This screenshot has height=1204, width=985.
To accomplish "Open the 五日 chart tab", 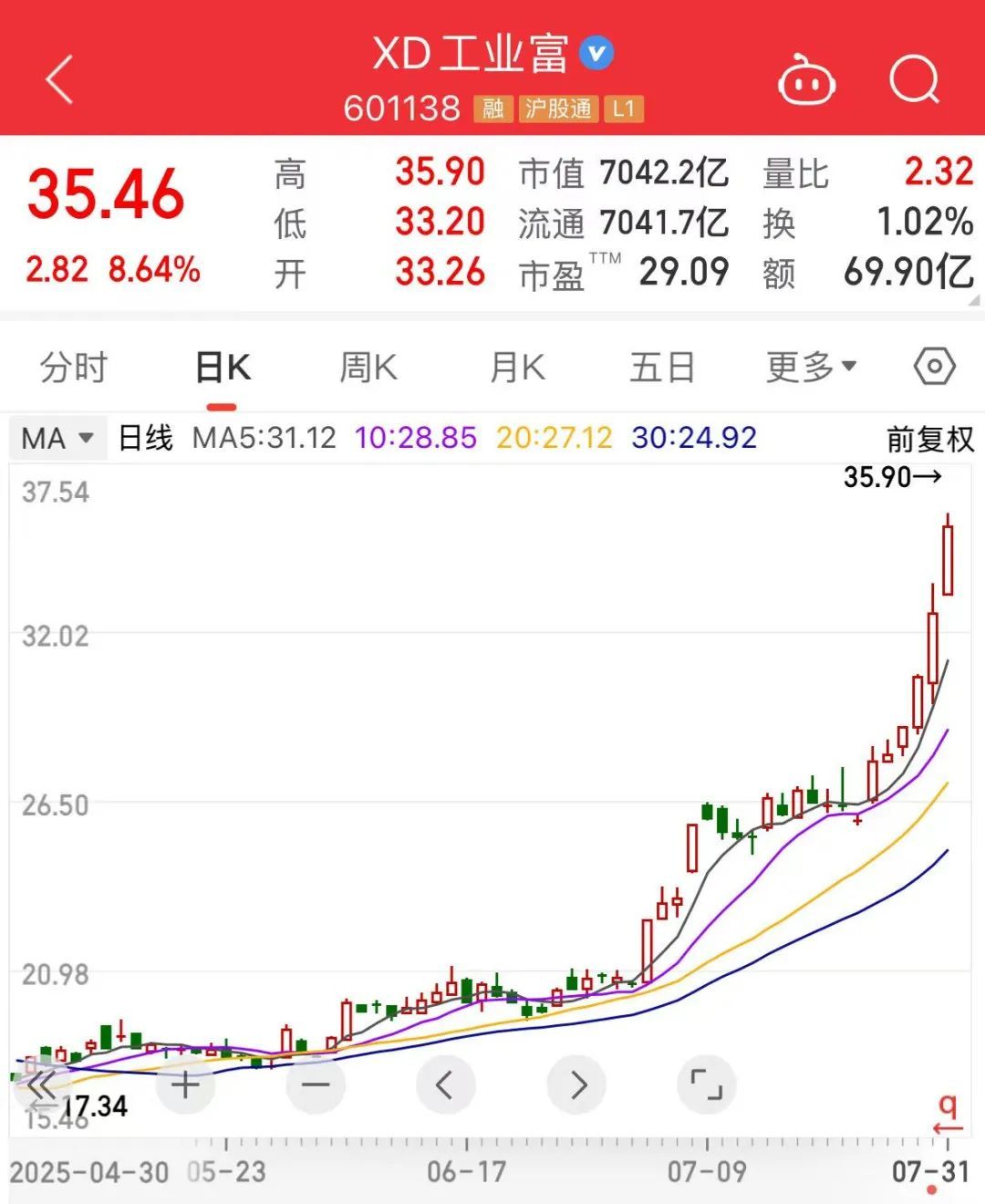I will 662,368.
